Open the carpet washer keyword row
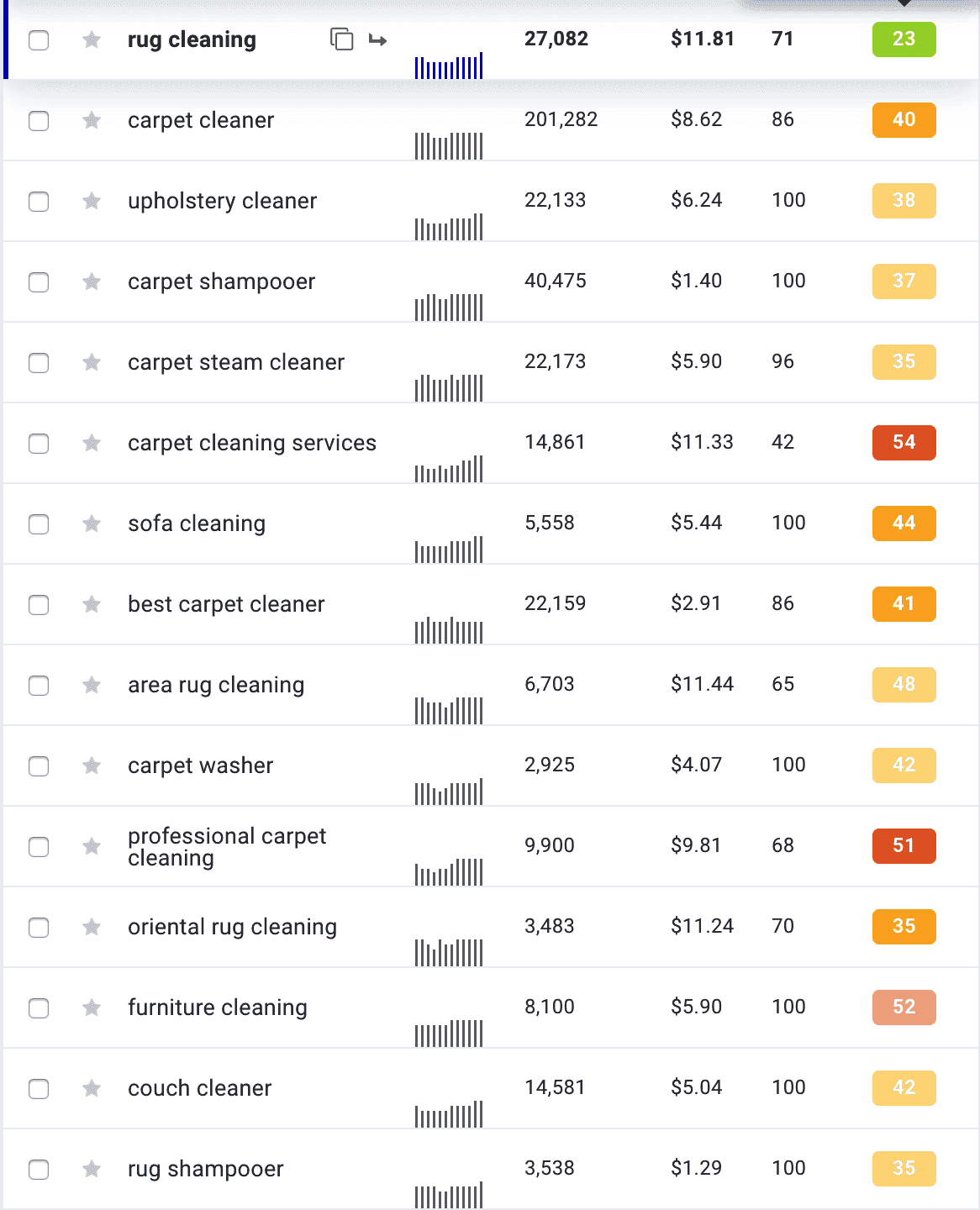 (x=200, y=765)
